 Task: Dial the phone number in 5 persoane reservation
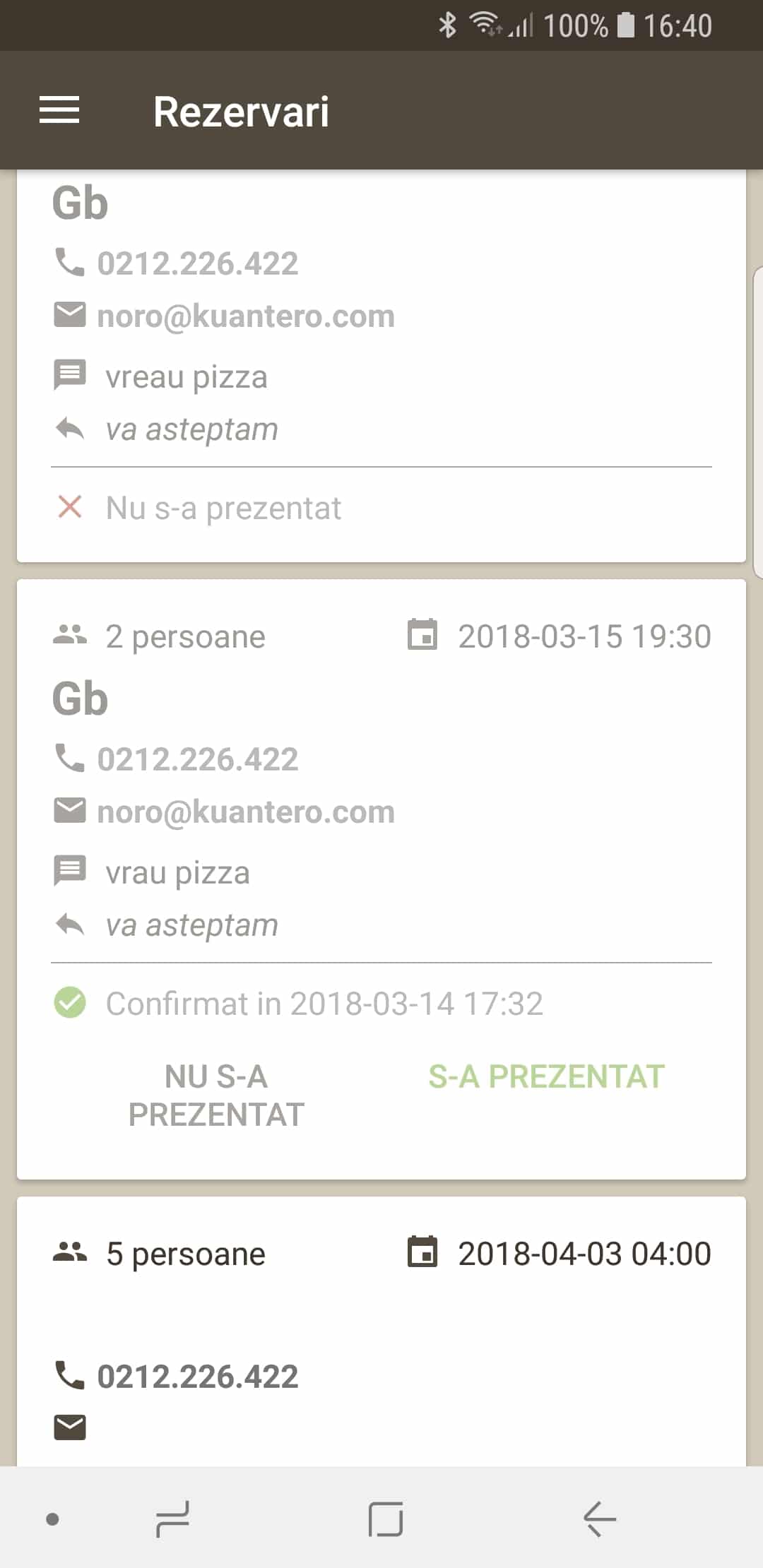pos(197,1377)
